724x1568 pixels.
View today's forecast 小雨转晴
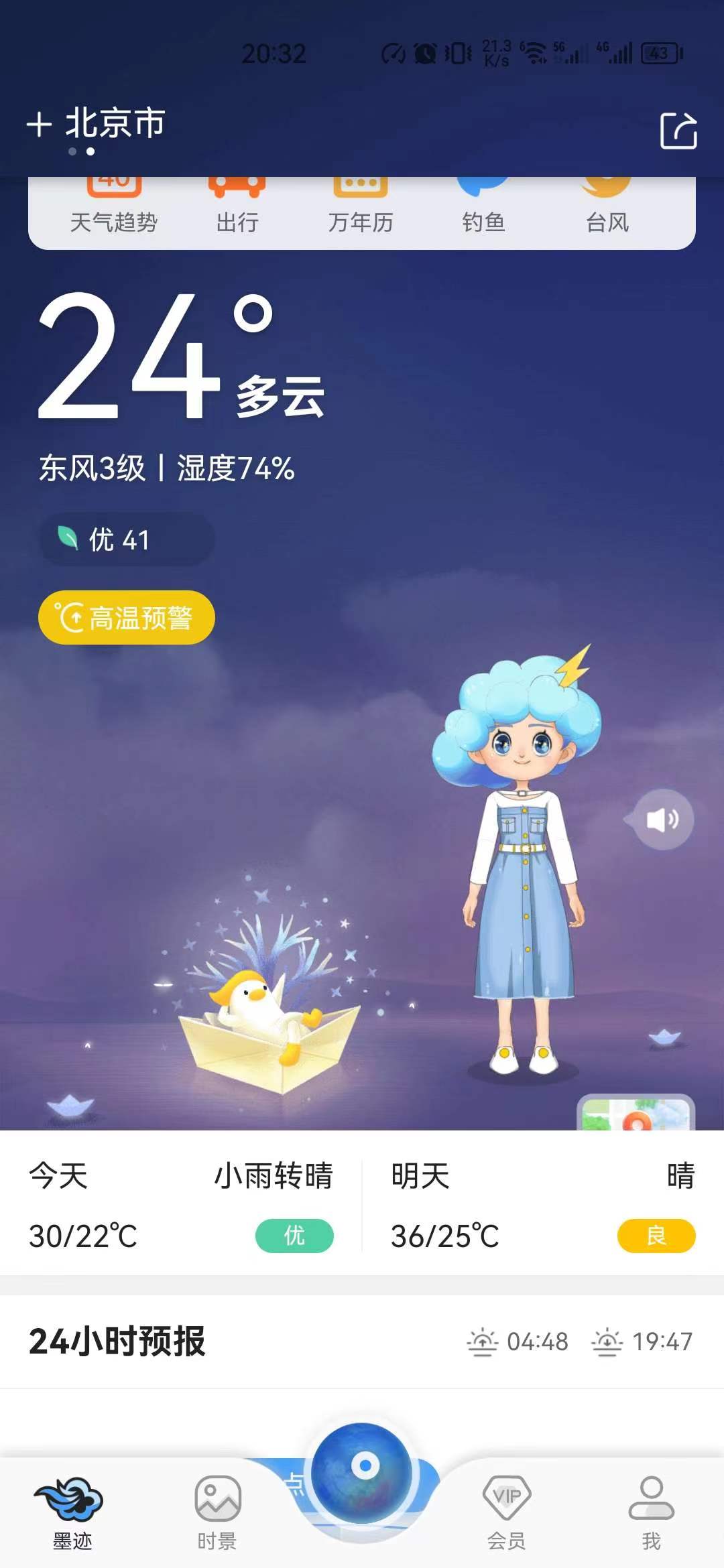click(x=181, y=1204)
